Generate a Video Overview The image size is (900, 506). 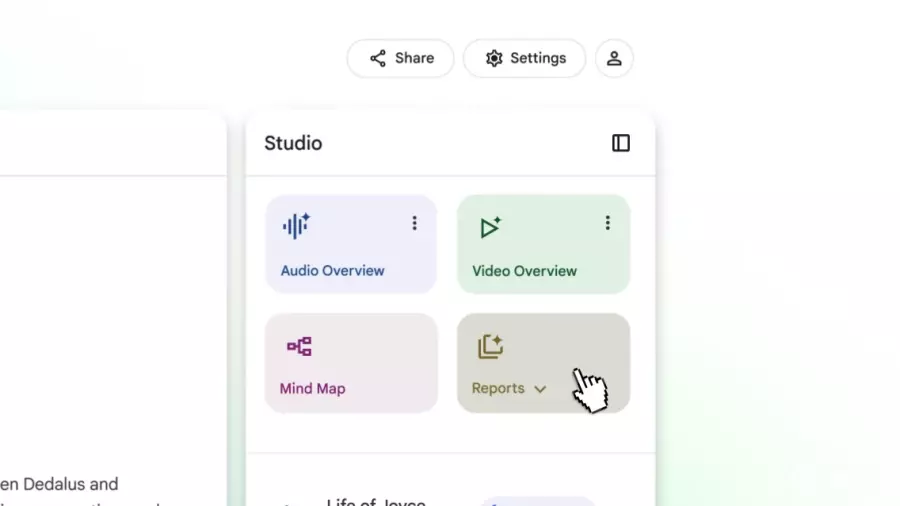tap(530, 245)
